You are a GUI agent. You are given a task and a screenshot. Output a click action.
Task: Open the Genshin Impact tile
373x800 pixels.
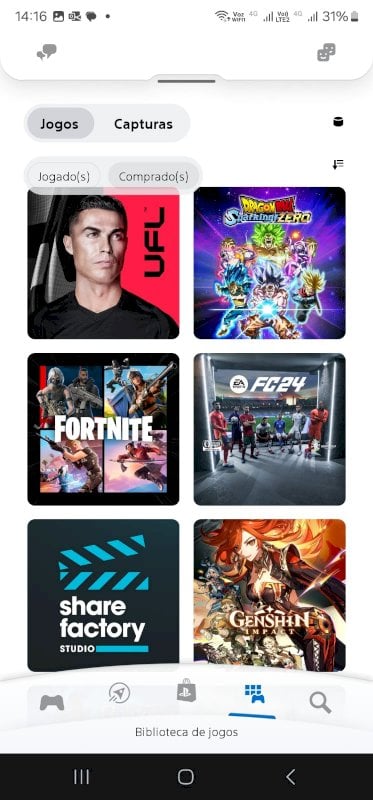click(269, 595)
